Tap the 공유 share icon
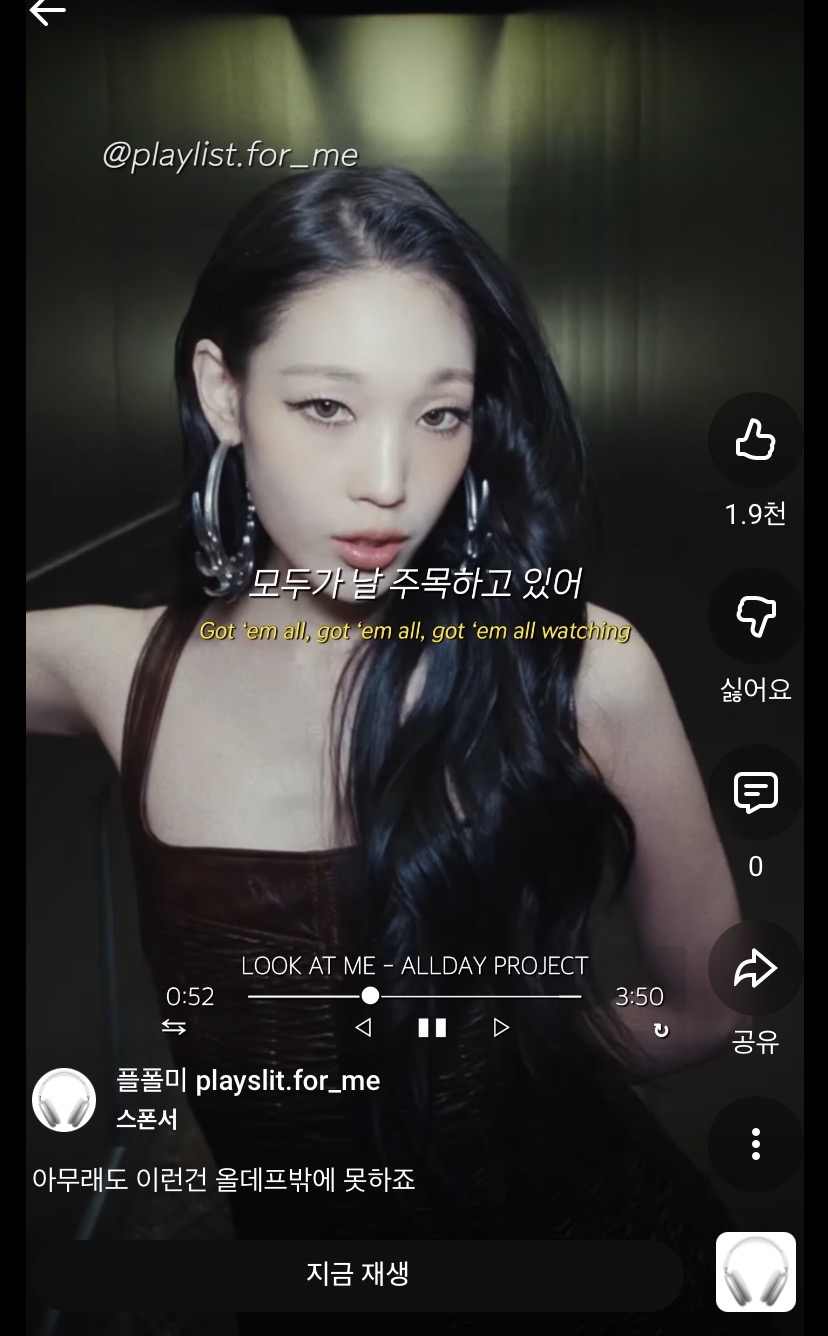Screen dimensions: 828x1336 [755, 967]
